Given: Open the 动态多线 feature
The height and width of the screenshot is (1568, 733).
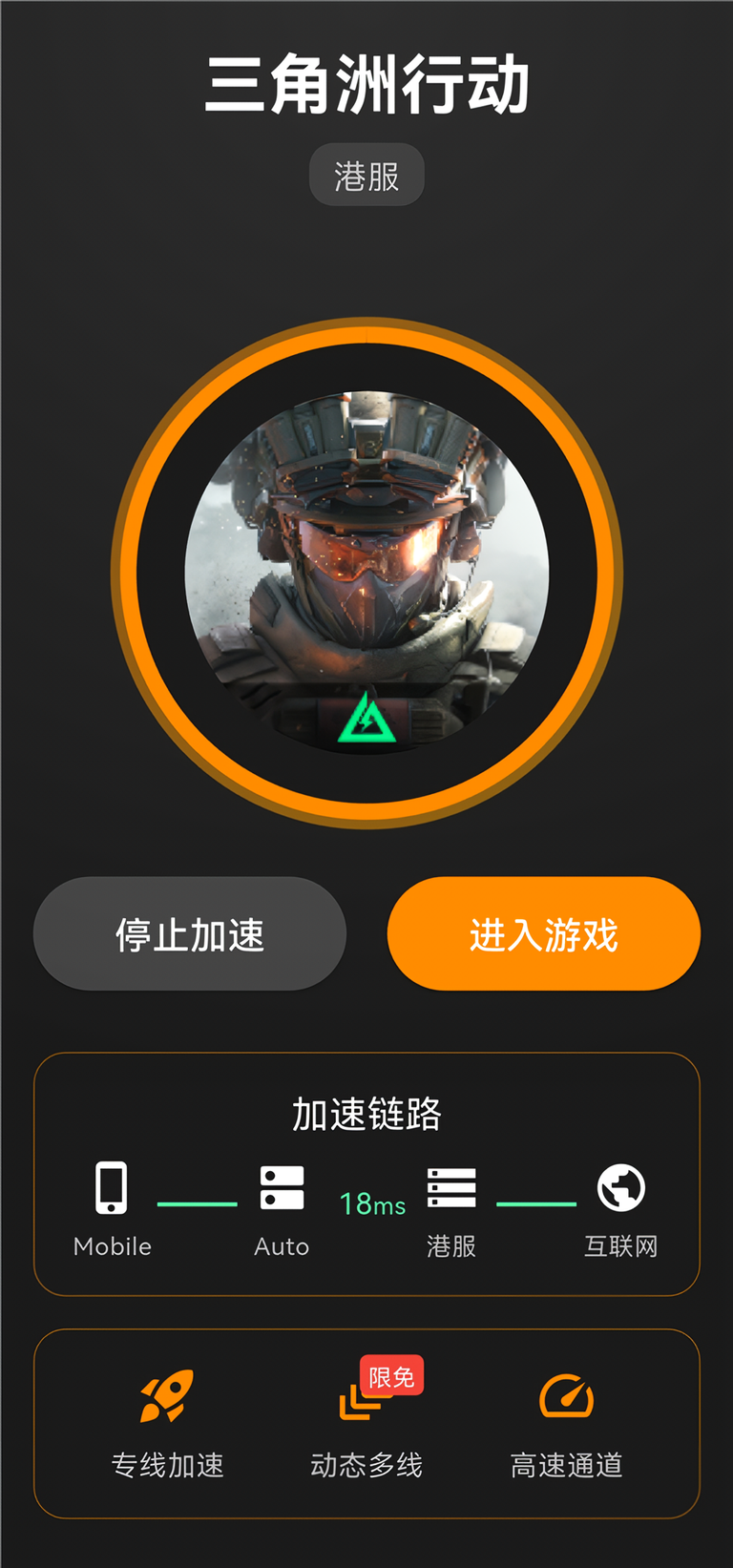Looking at the screenshot, I should (x=366, y=1424).
